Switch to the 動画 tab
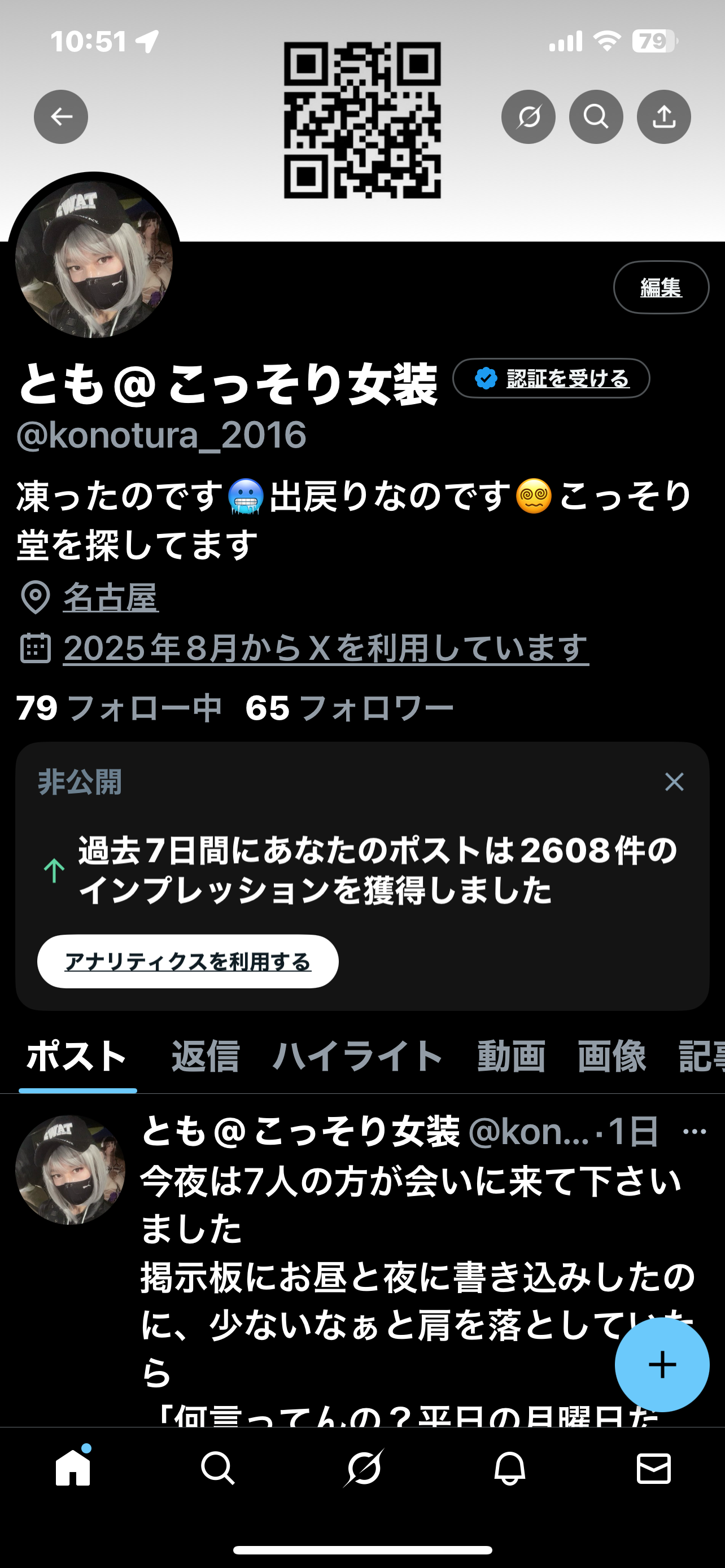 (x=511, y=1056)
